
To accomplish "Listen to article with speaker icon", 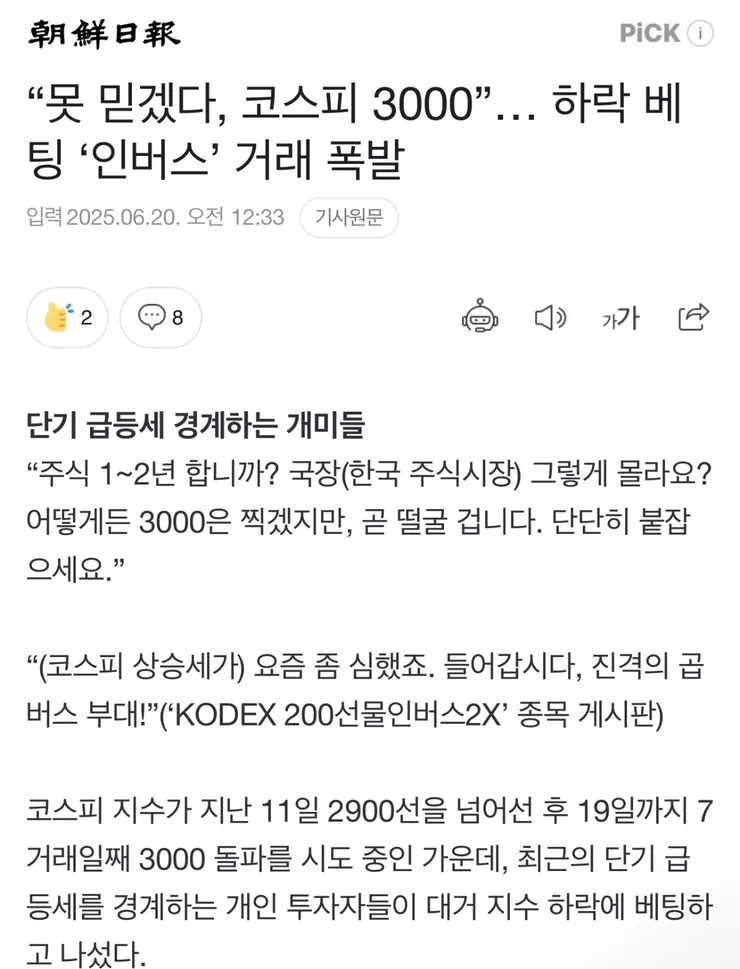I will (549, 318).
